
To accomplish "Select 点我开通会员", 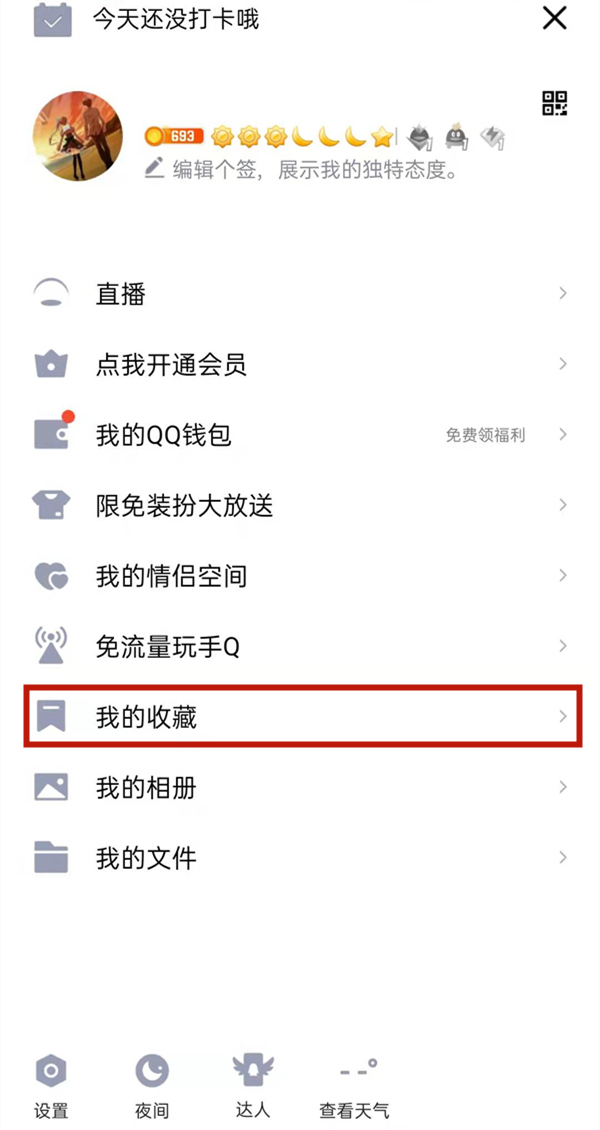I will pyautogui.click(x=300, y=365).
